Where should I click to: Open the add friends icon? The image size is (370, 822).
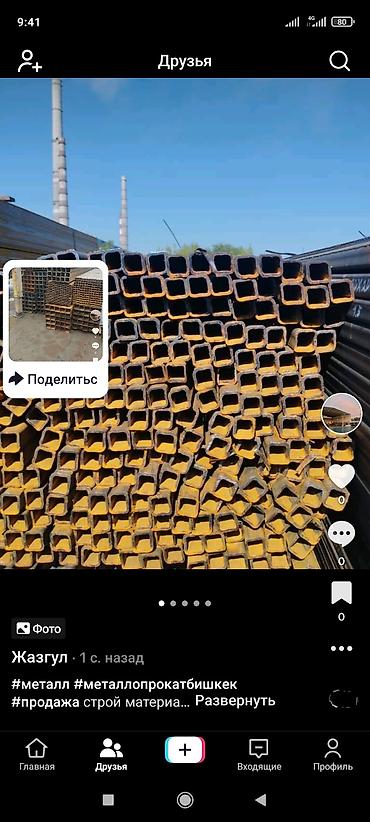(29, 61)
